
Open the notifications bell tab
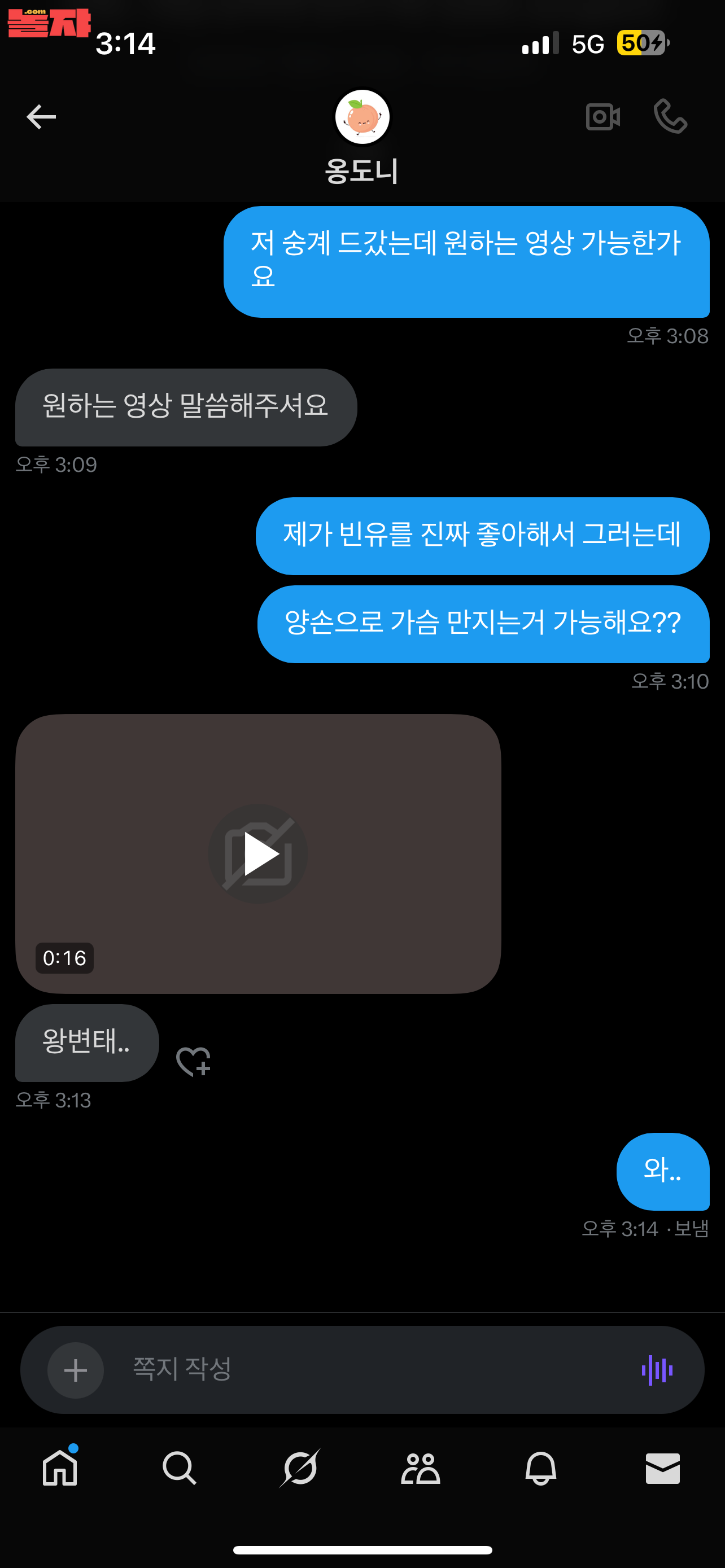pyautogui.click(x=540, y=1468)
